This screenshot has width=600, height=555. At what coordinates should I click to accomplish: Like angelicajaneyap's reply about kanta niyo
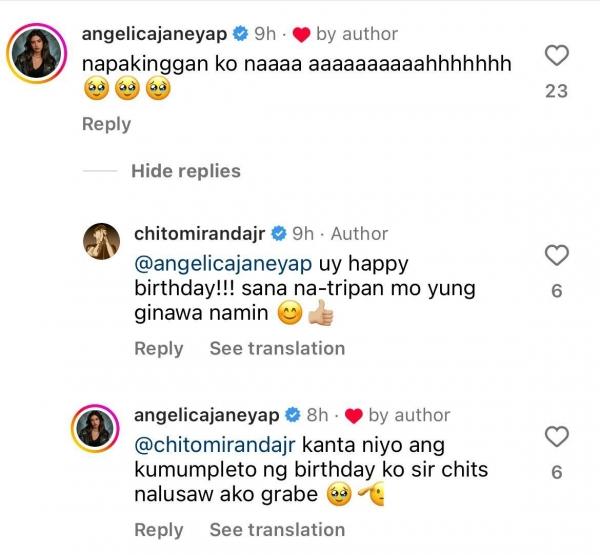[557, 437]
